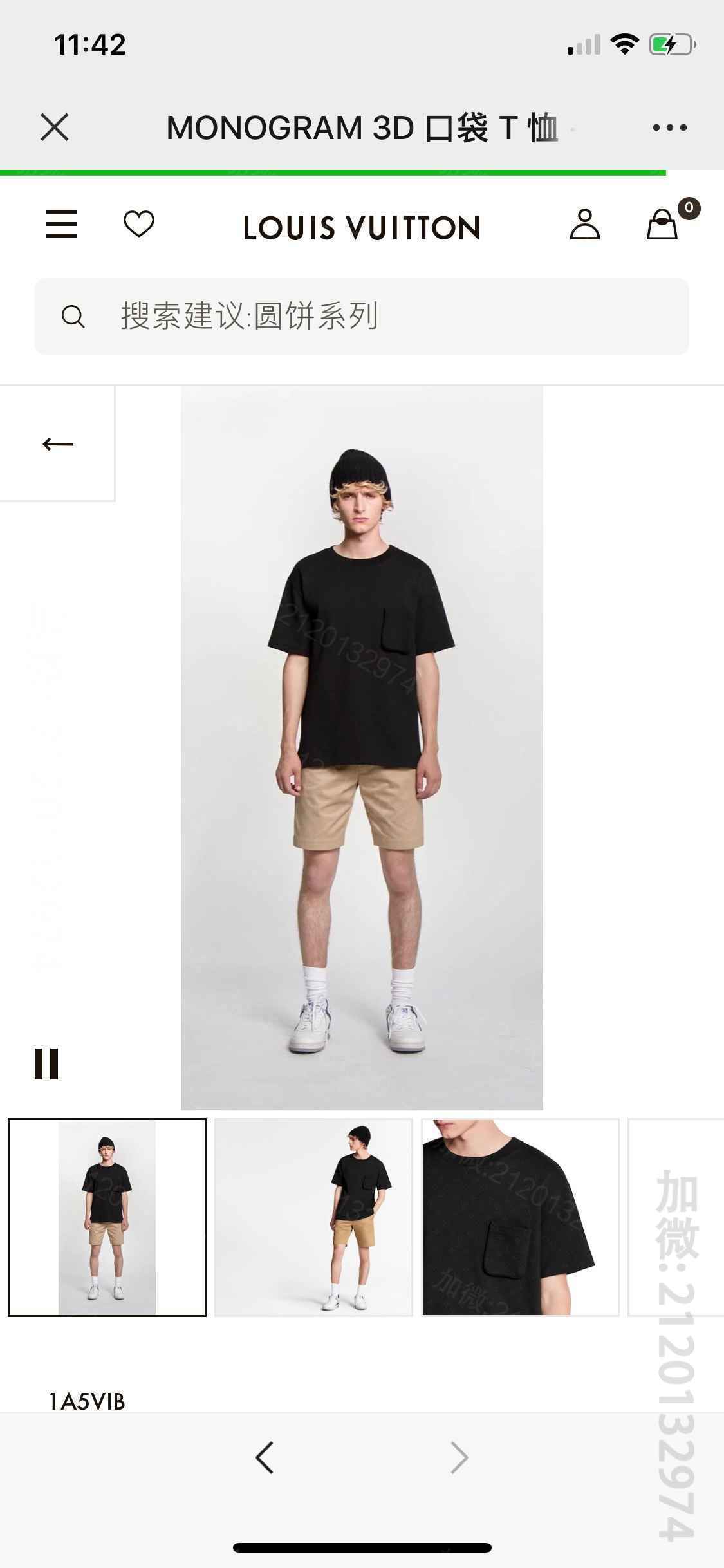724x1568 pixels.
Task: Close the in-app browser page
Action: pos(55,127)
